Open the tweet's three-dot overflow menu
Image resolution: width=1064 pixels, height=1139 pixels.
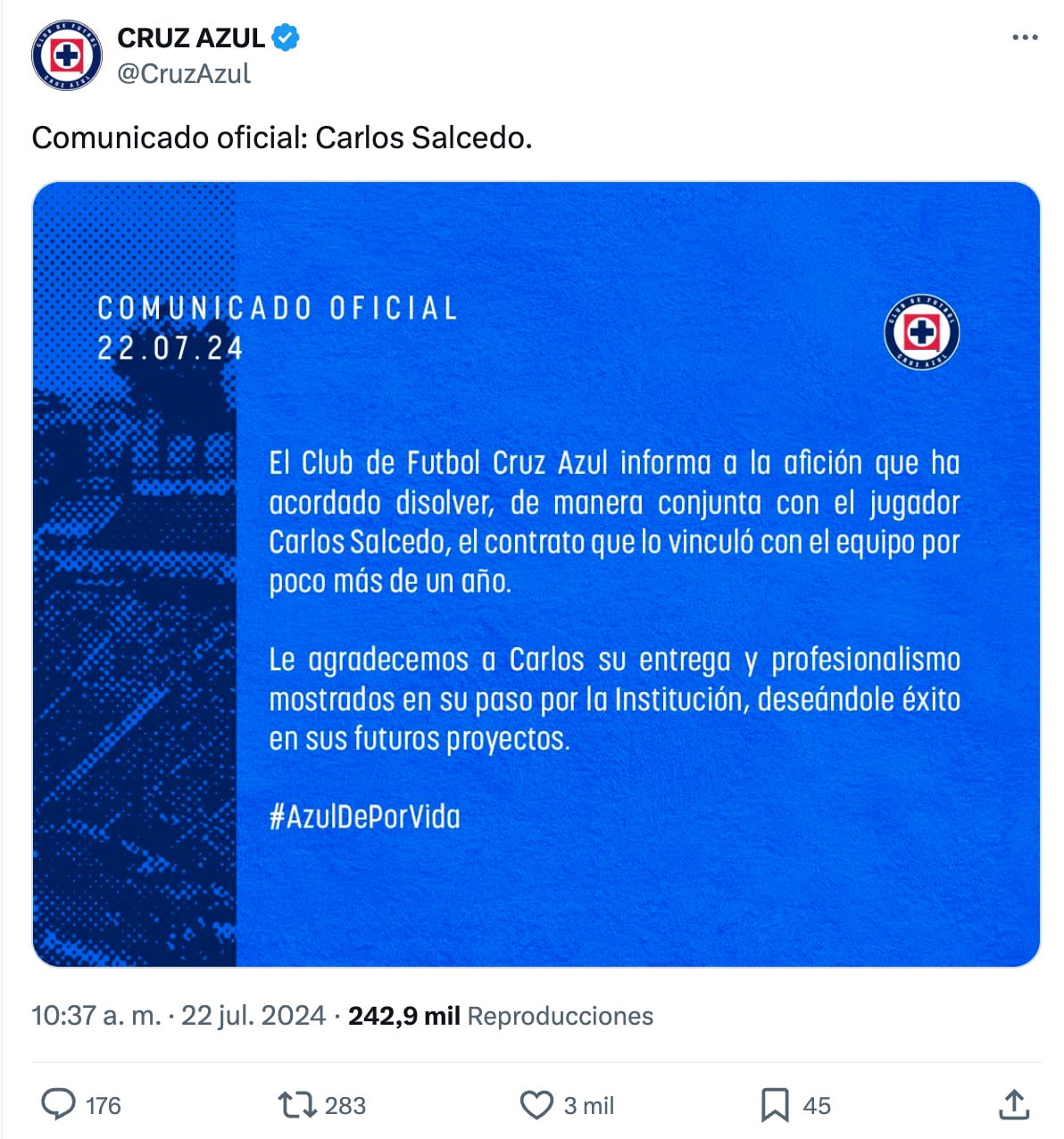pos(1025,37)
